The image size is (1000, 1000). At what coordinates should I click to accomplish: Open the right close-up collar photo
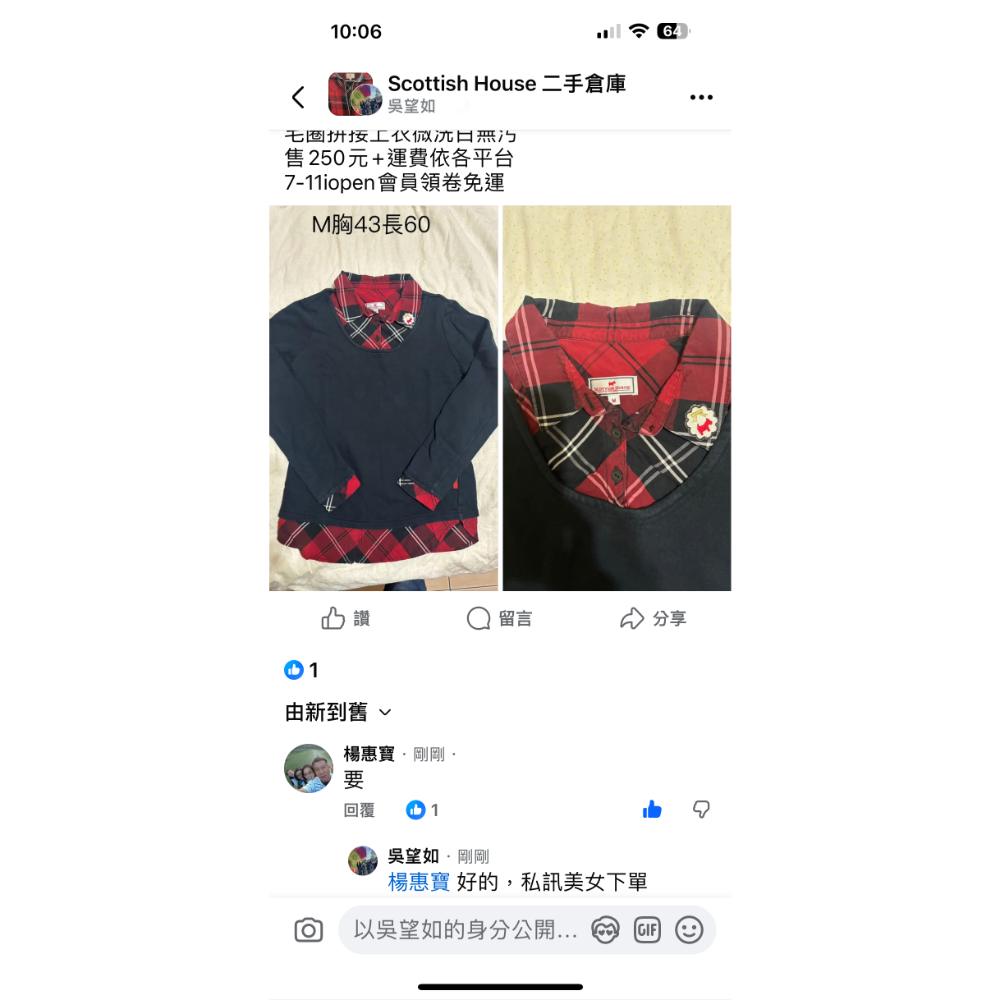[617, 398]
